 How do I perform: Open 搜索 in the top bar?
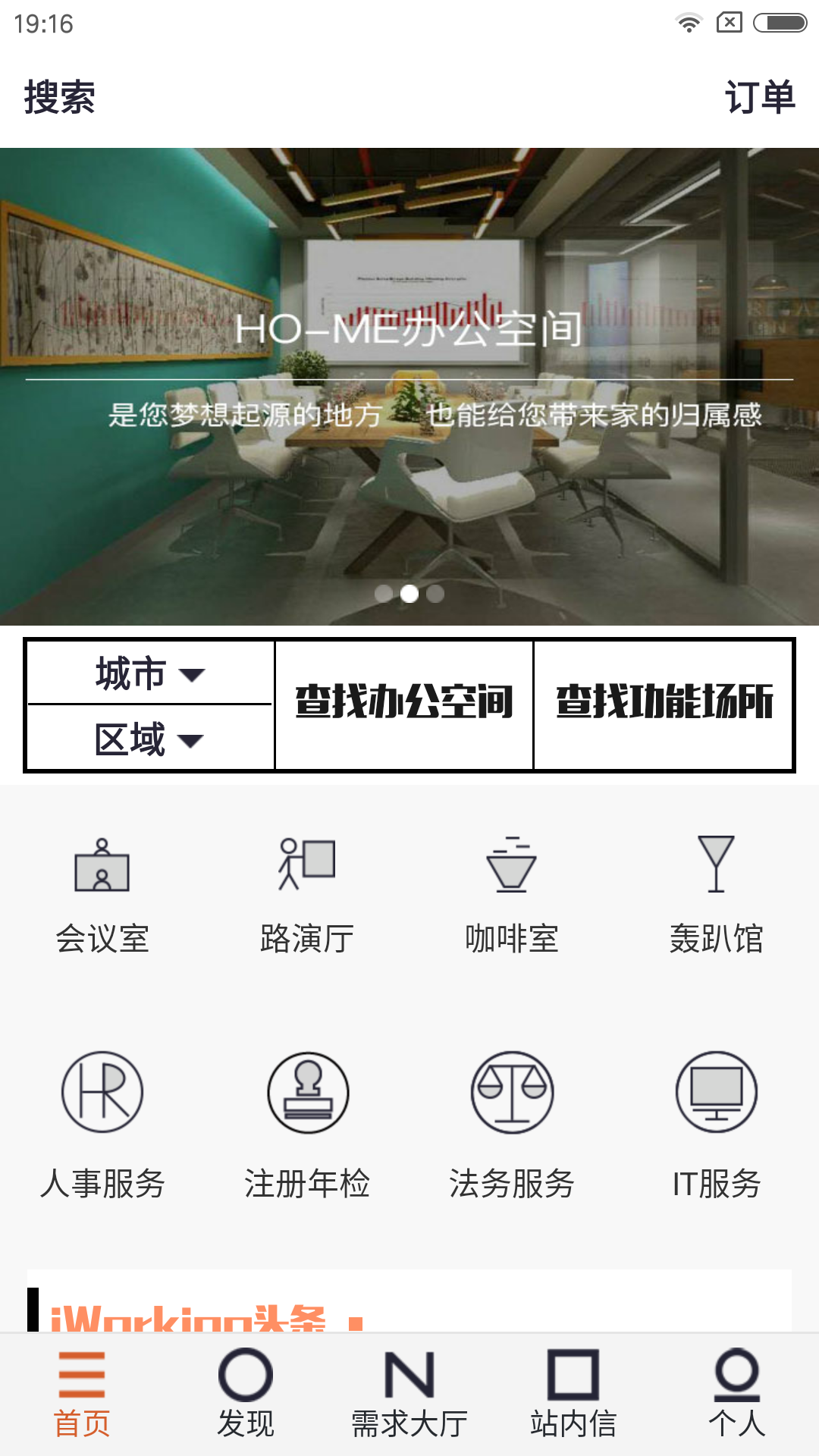click(x=59, y=97)
